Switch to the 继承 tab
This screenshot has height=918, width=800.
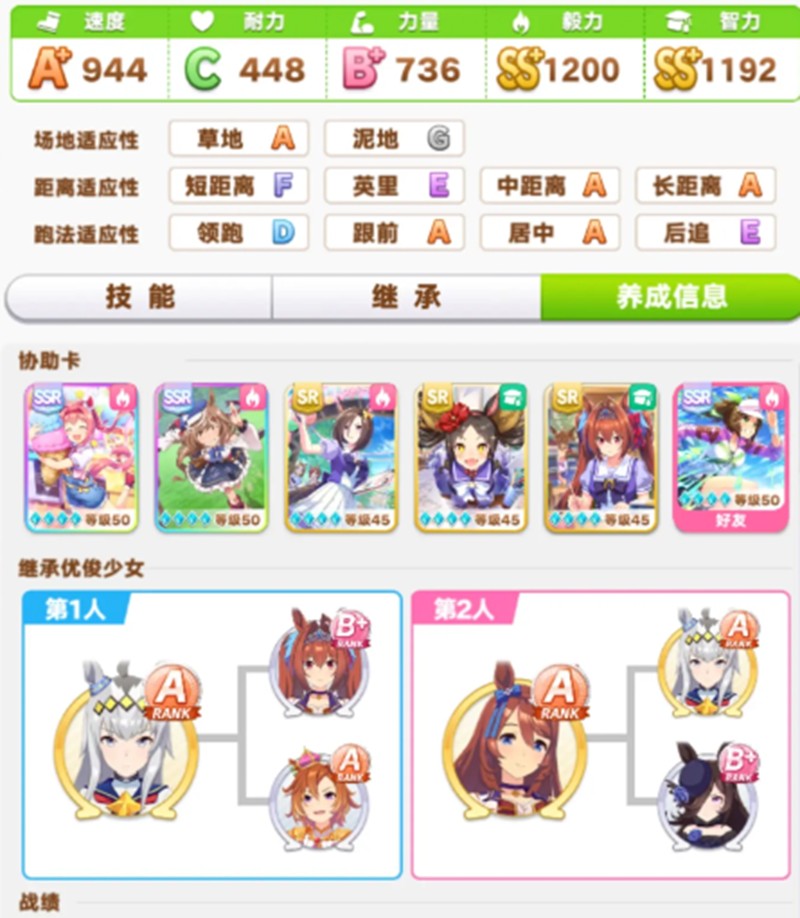coord(406,297)
